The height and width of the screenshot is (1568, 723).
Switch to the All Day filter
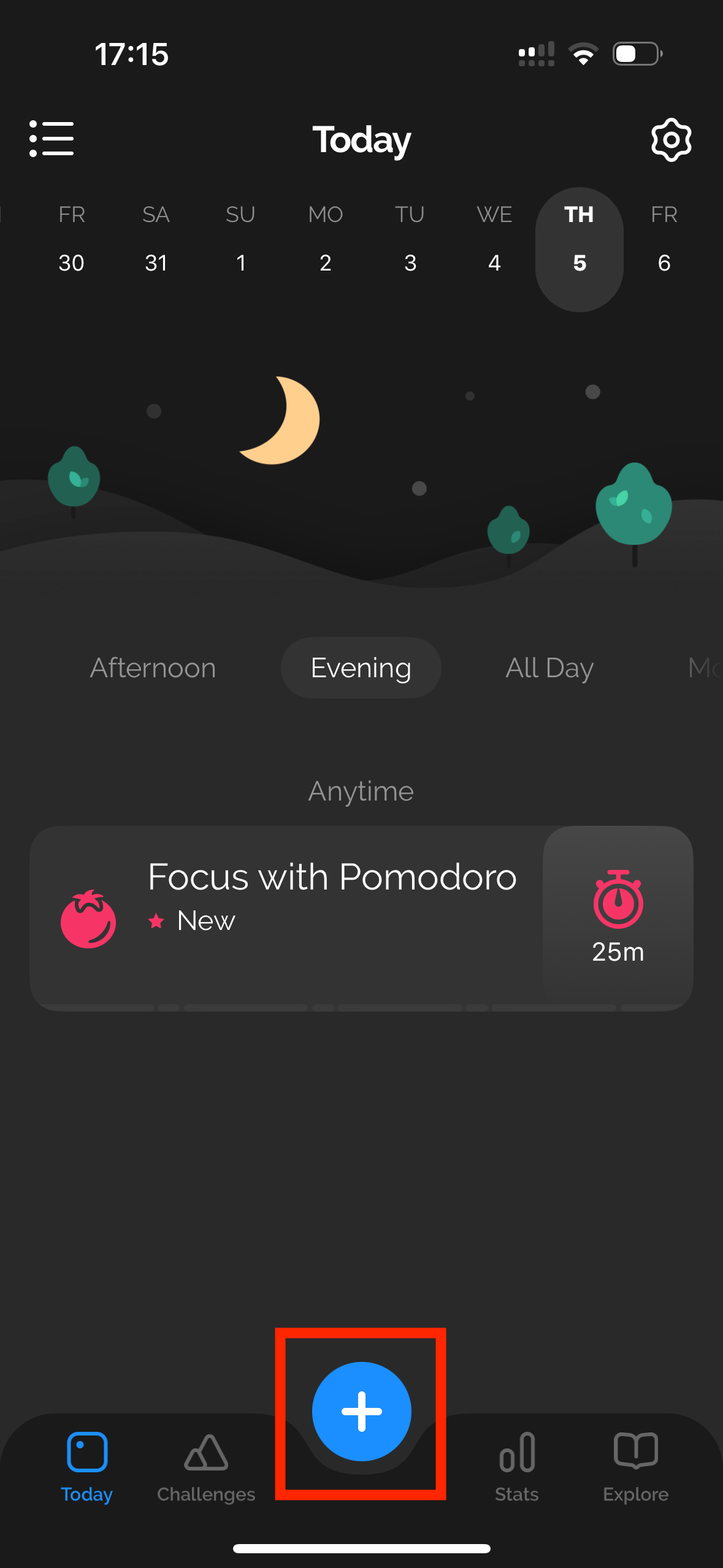point(549,668)
